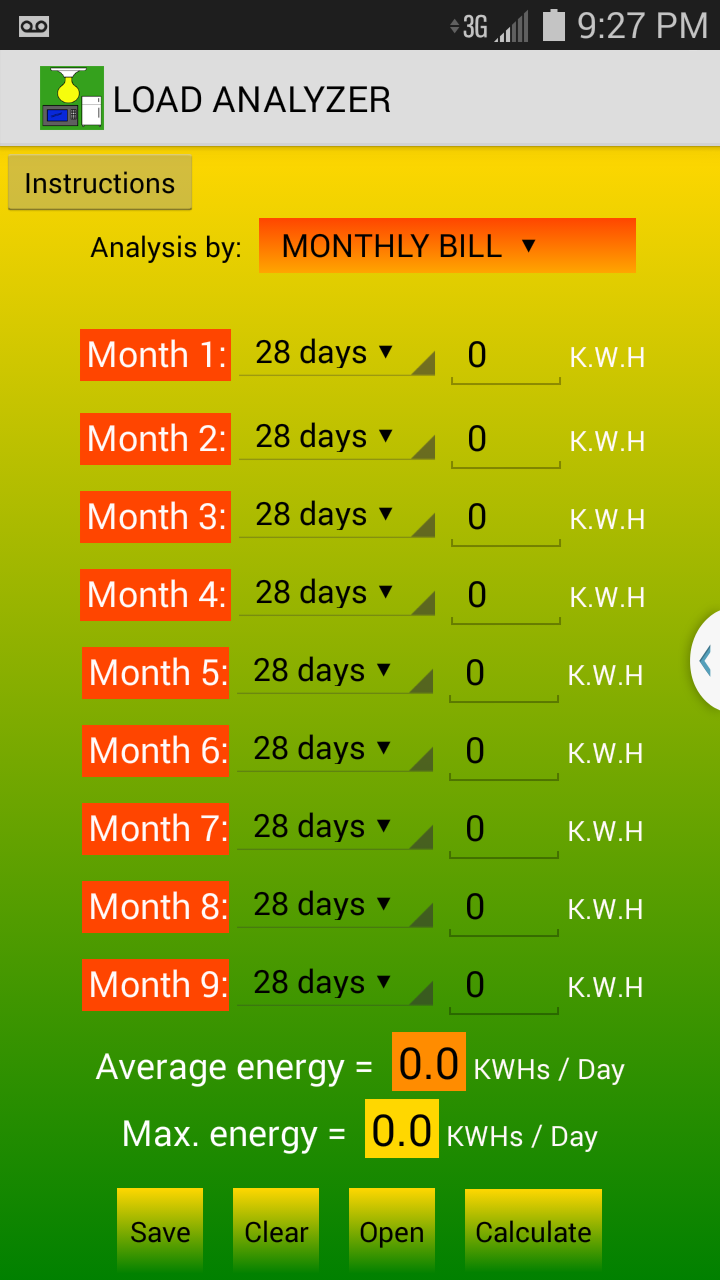Tap the Max. energy result display

point(401,1130)
